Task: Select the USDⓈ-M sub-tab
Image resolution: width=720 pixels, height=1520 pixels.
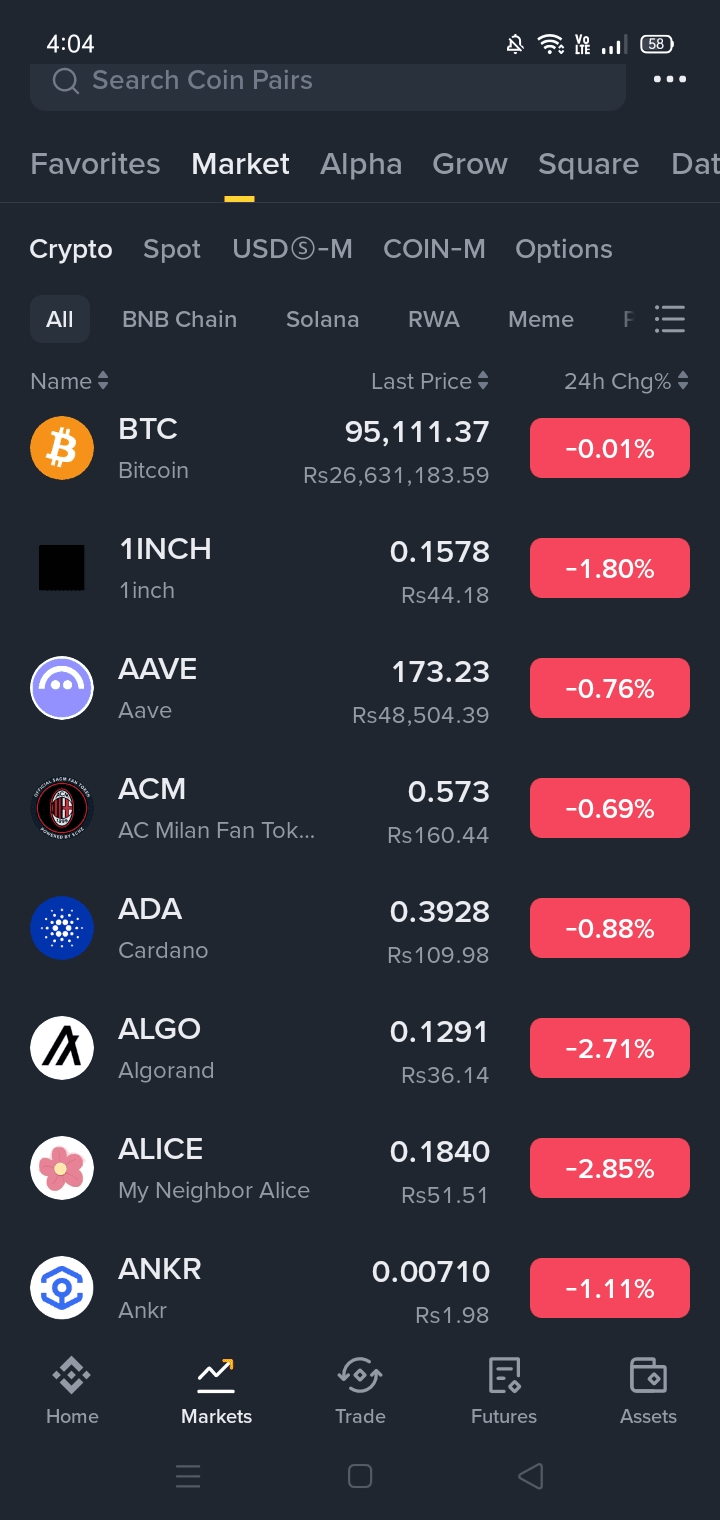Action: [x=292, y=249]
